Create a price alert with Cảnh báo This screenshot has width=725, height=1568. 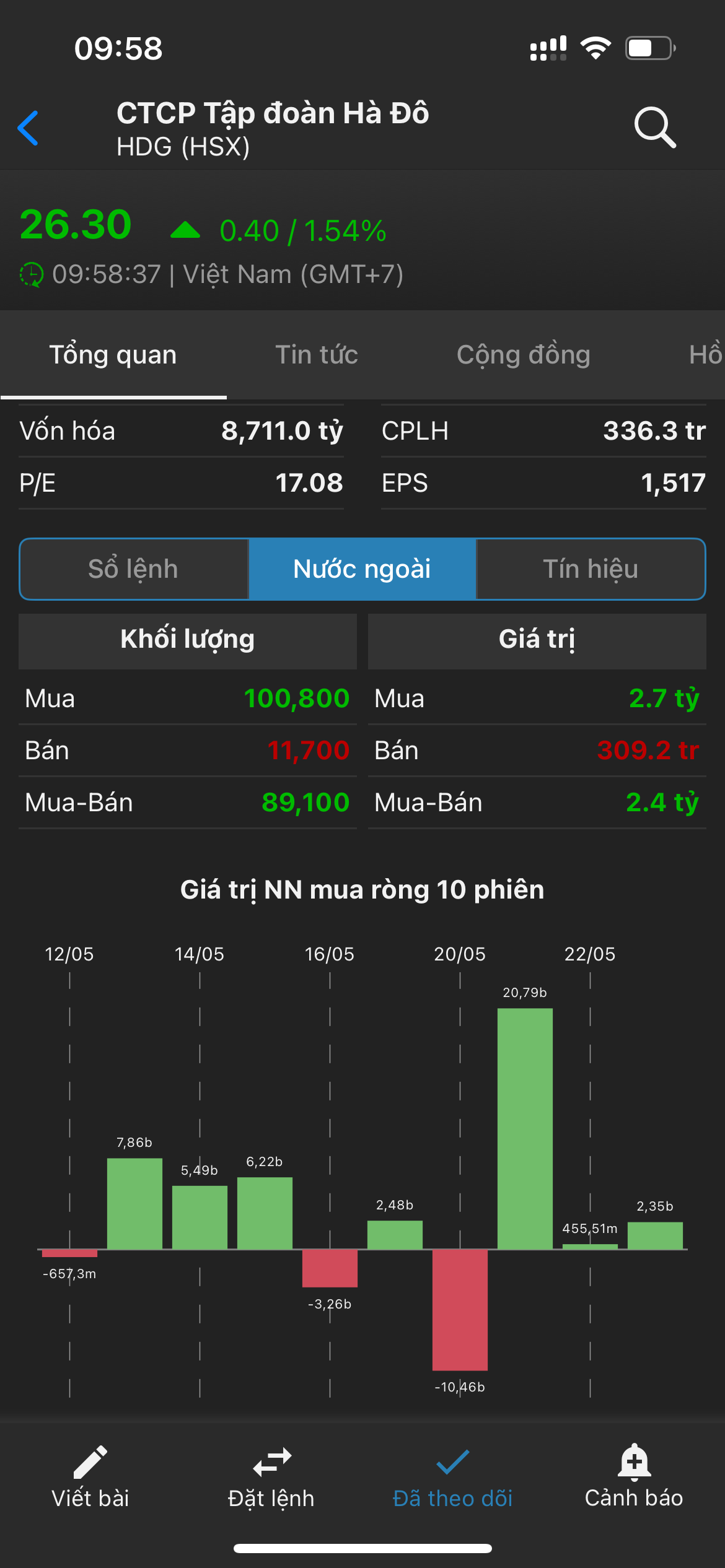(x=634, y=1477)
